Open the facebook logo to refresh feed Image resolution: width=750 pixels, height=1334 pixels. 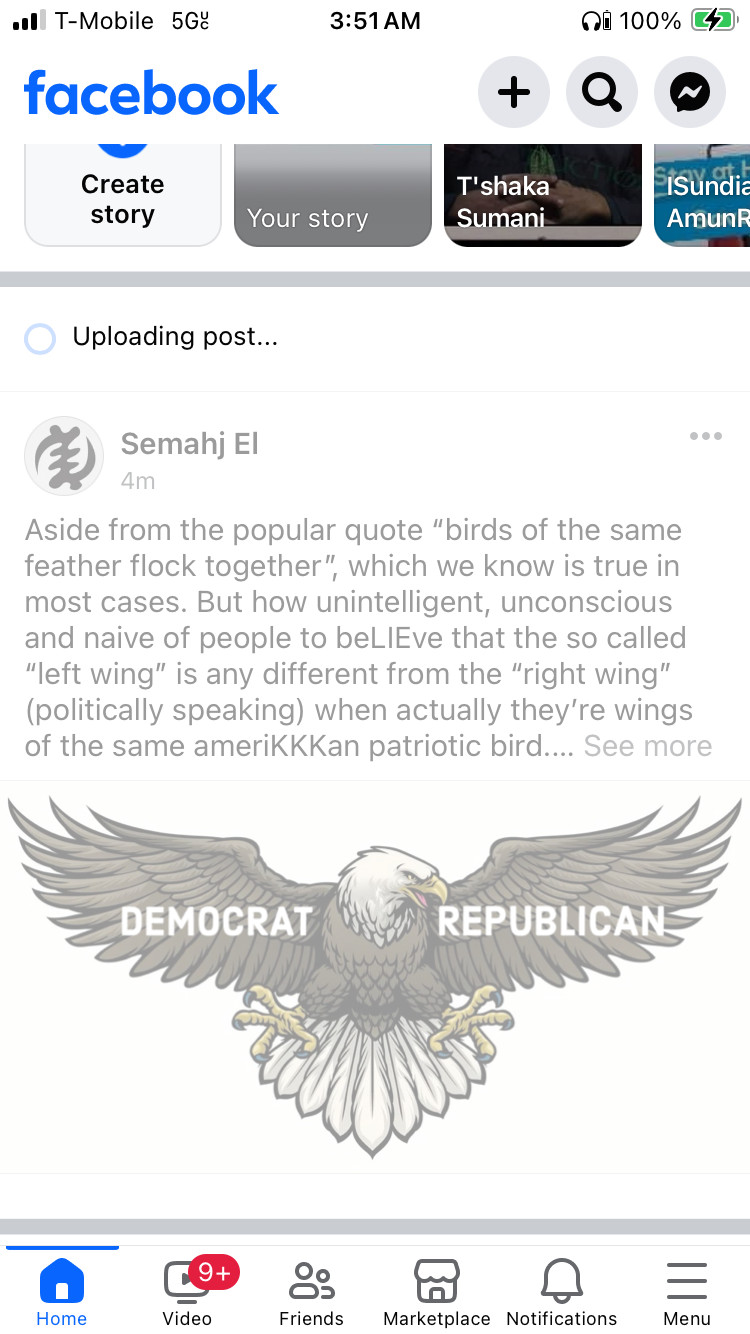point(151,91)
